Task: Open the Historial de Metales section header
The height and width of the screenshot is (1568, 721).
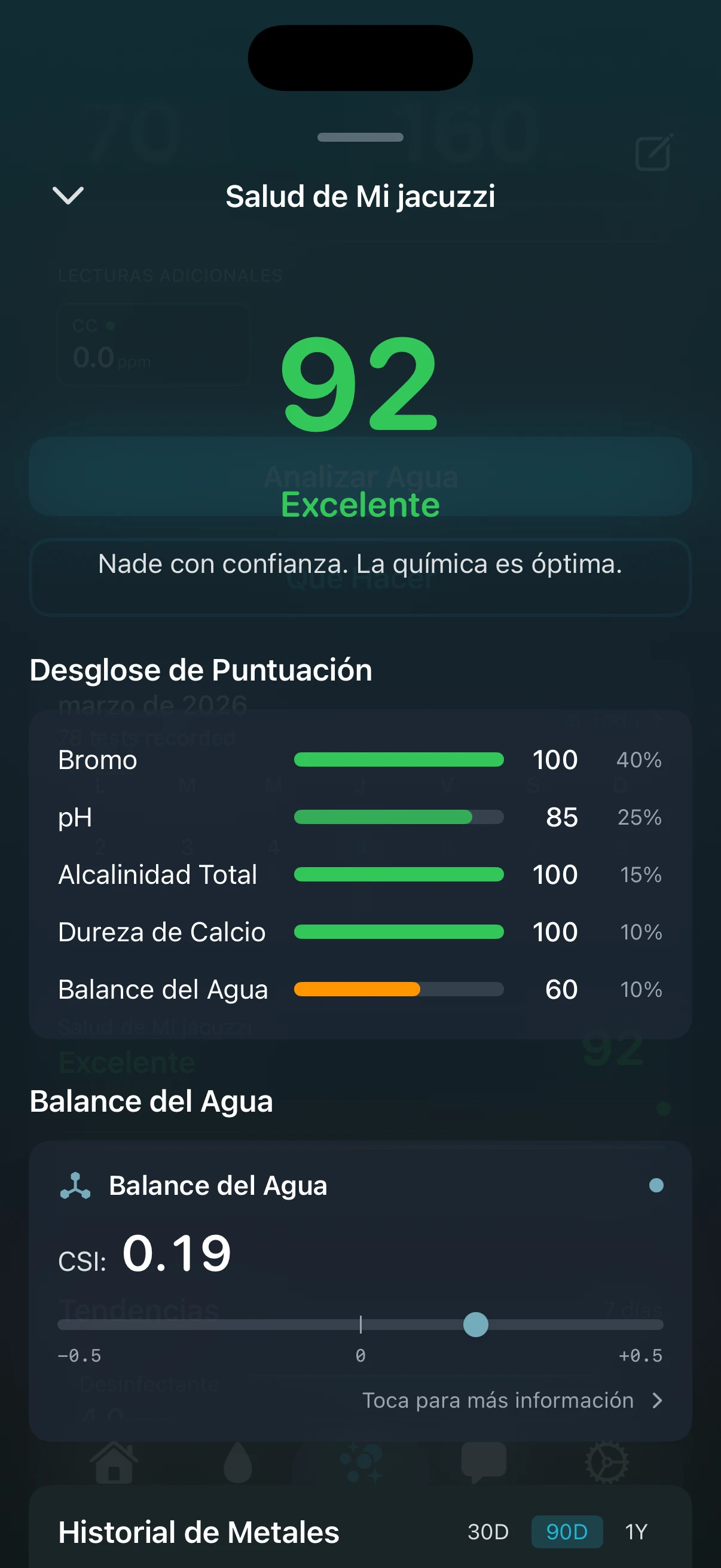Action: (198, 1530)
